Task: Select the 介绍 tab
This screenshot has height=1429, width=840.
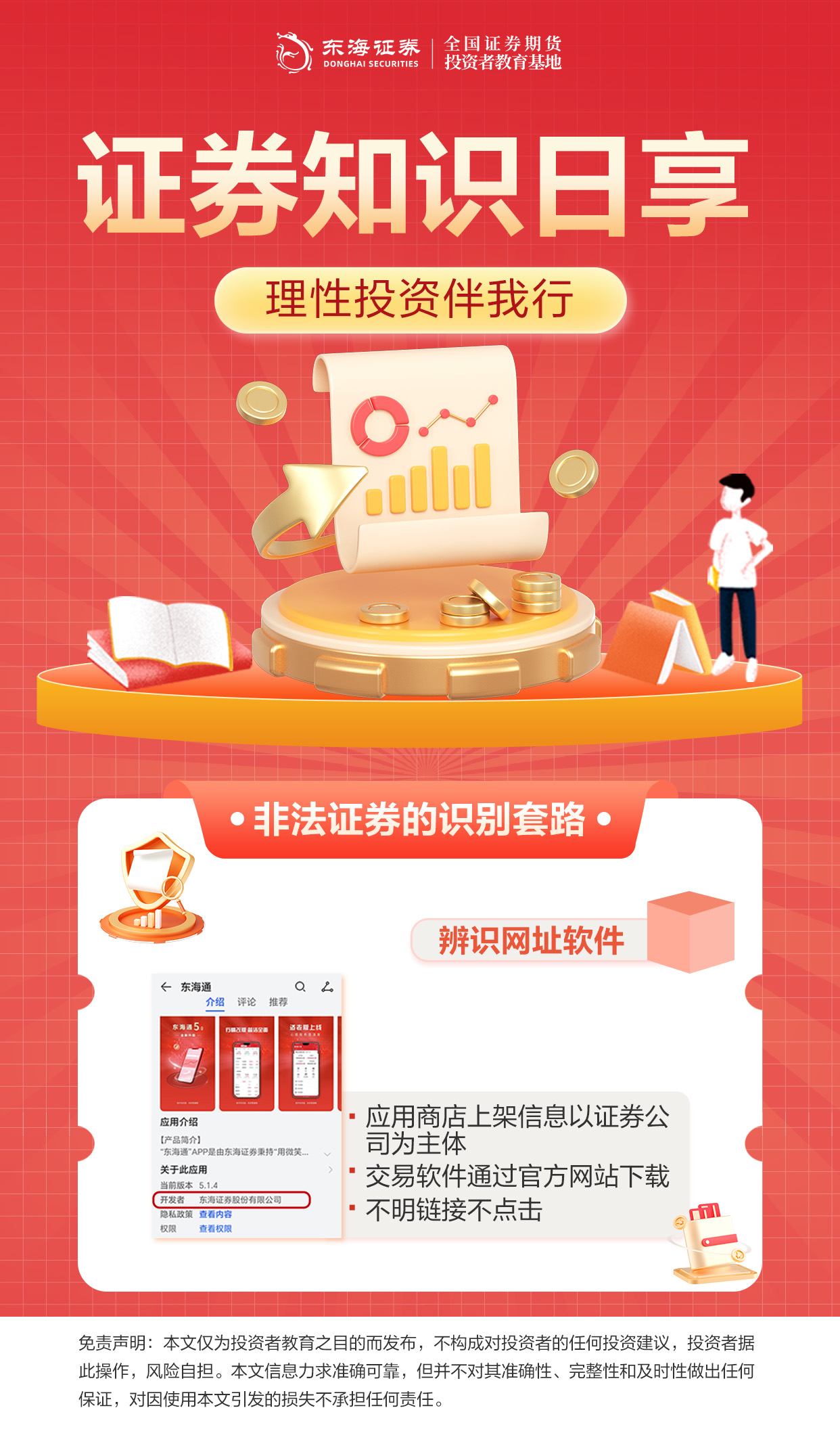Action: (215, 1003)
